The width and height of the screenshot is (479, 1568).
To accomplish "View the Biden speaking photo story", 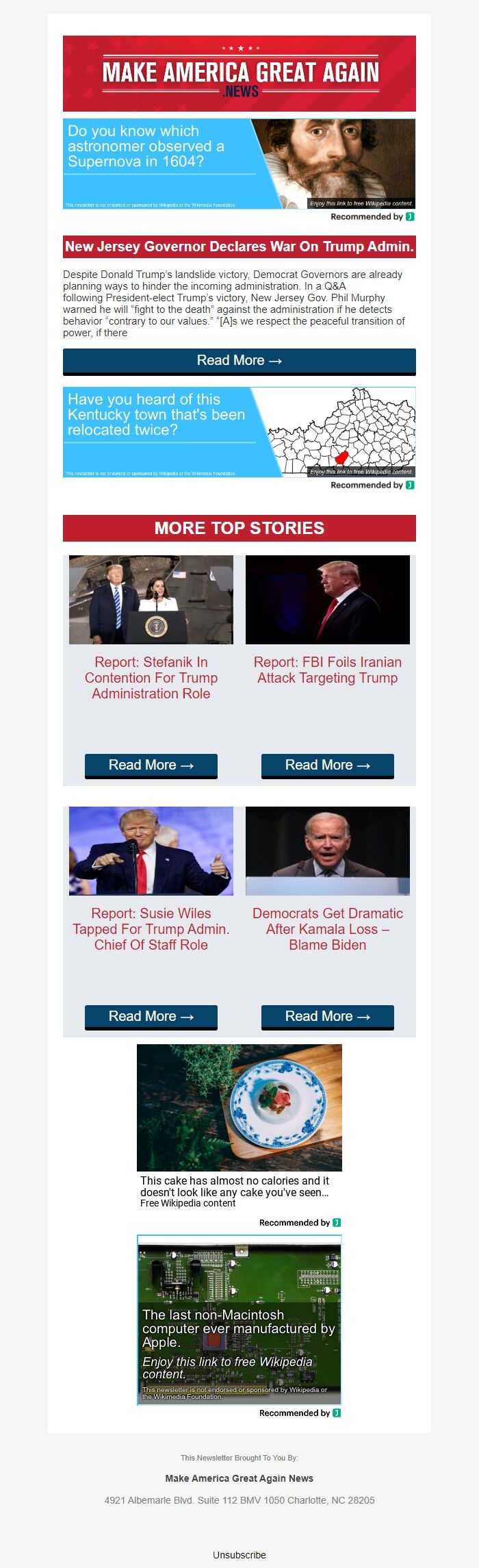I will coord(327,851).
